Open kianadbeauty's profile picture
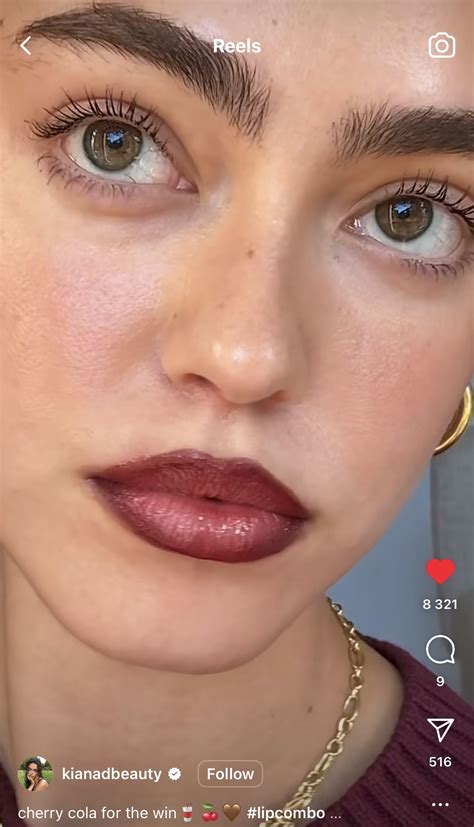The image size is (474, 827). tap(35, 774)
